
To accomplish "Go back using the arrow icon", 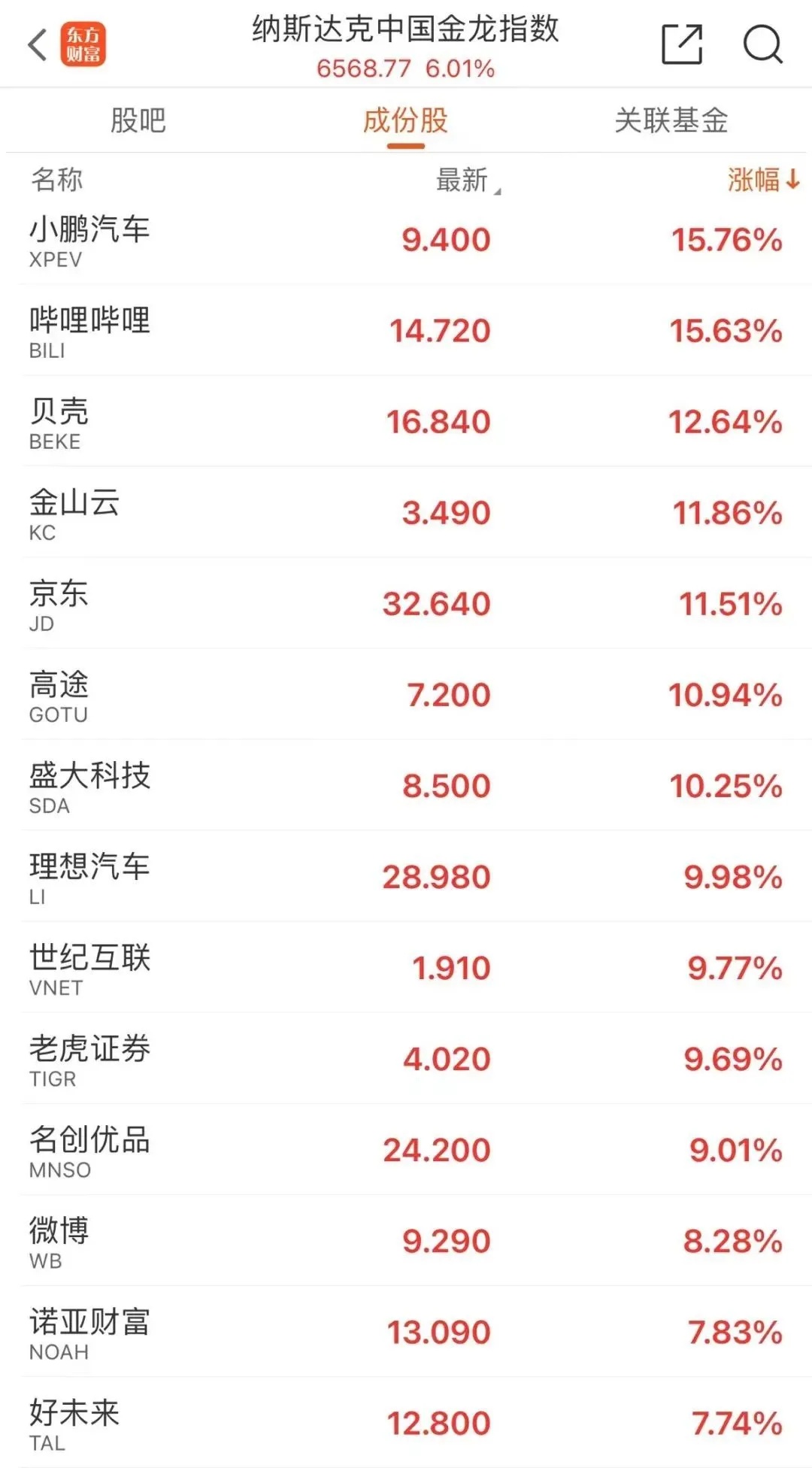I will coord(38,44).
